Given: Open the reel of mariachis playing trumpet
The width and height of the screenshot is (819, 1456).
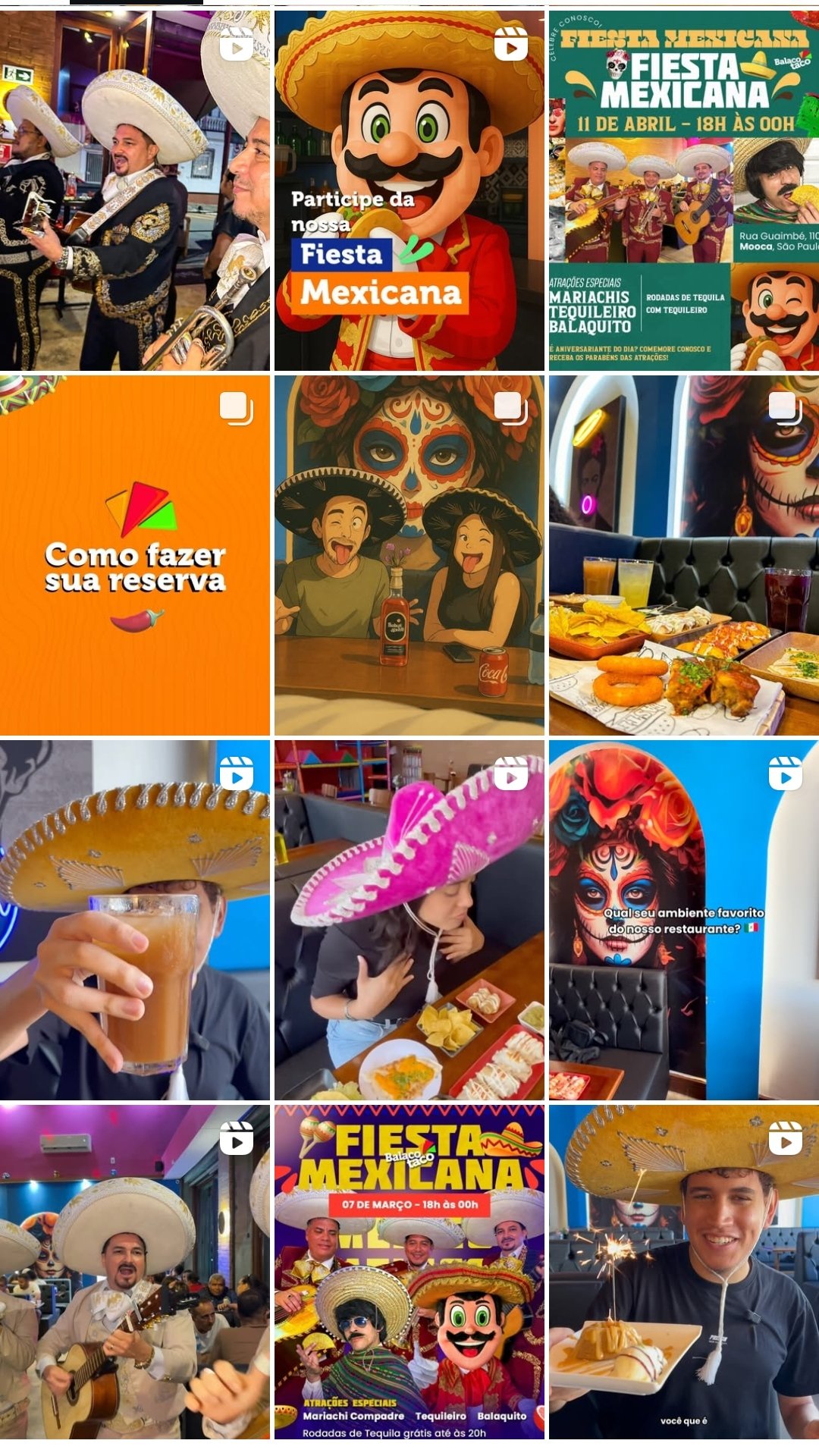Looking at the screenshot, I should pyautogui.click(x=135, y=190).
